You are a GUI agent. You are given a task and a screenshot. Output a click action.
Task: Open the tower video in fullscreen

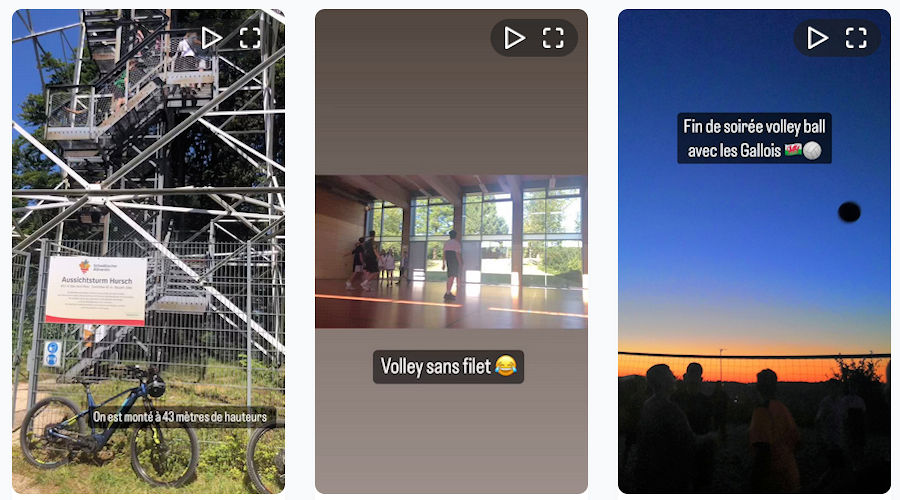click(x=250, y=38)
